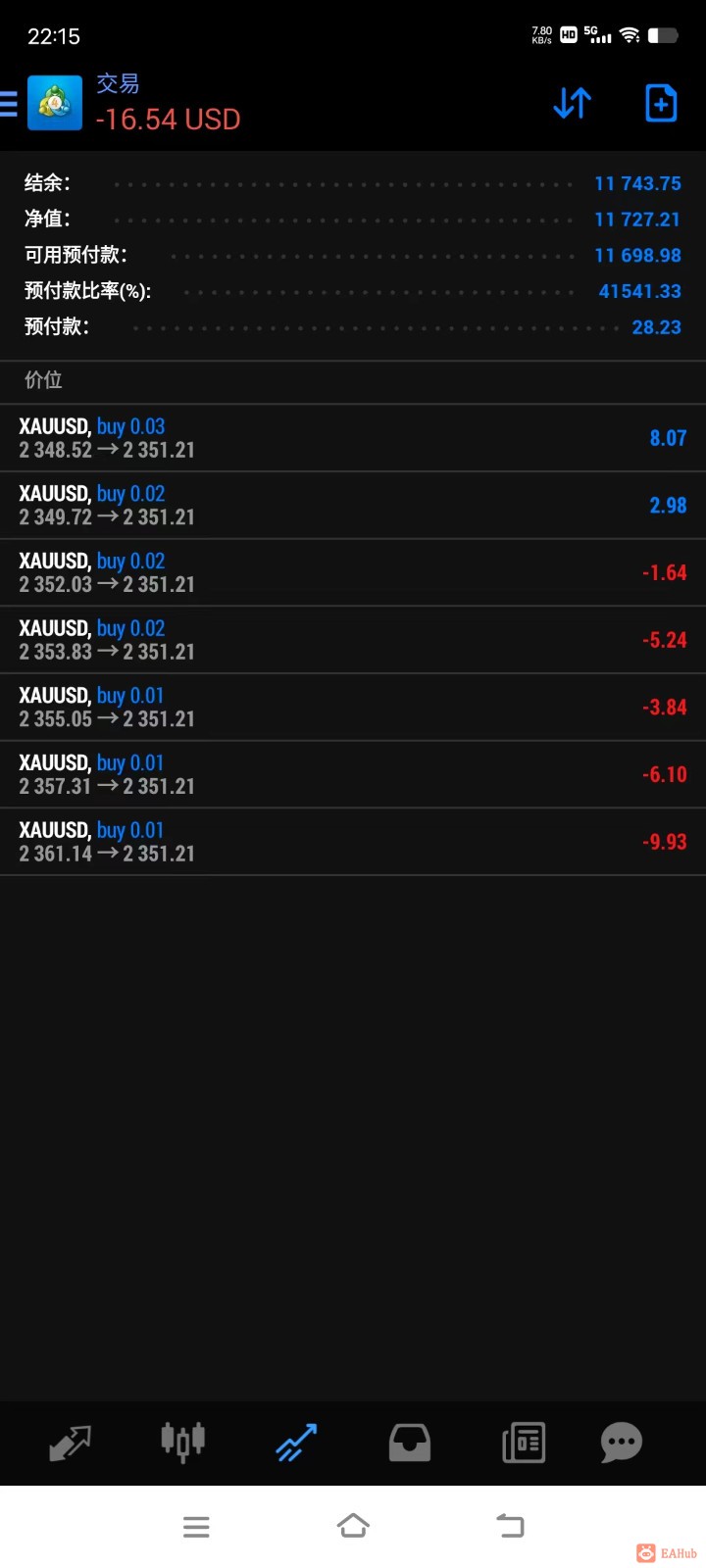Select XAUUSD position opened at 2357.31
The height and width of the screenshot is (1568, 706).
pyautogui.click(x=353, y=774)
